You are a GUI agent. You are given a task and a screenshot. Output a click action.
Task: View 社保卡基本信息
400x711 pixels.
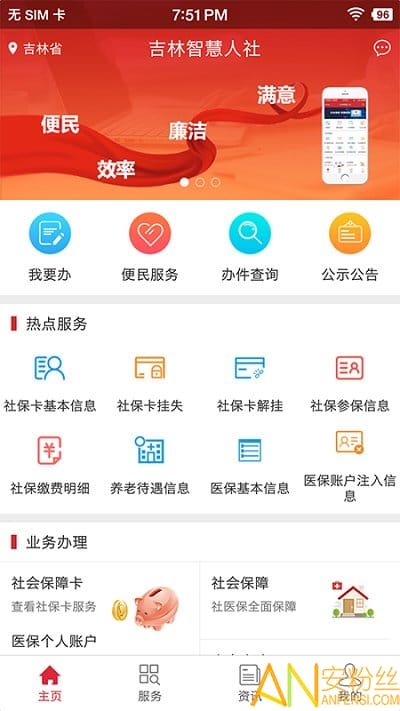click(50, 384)
